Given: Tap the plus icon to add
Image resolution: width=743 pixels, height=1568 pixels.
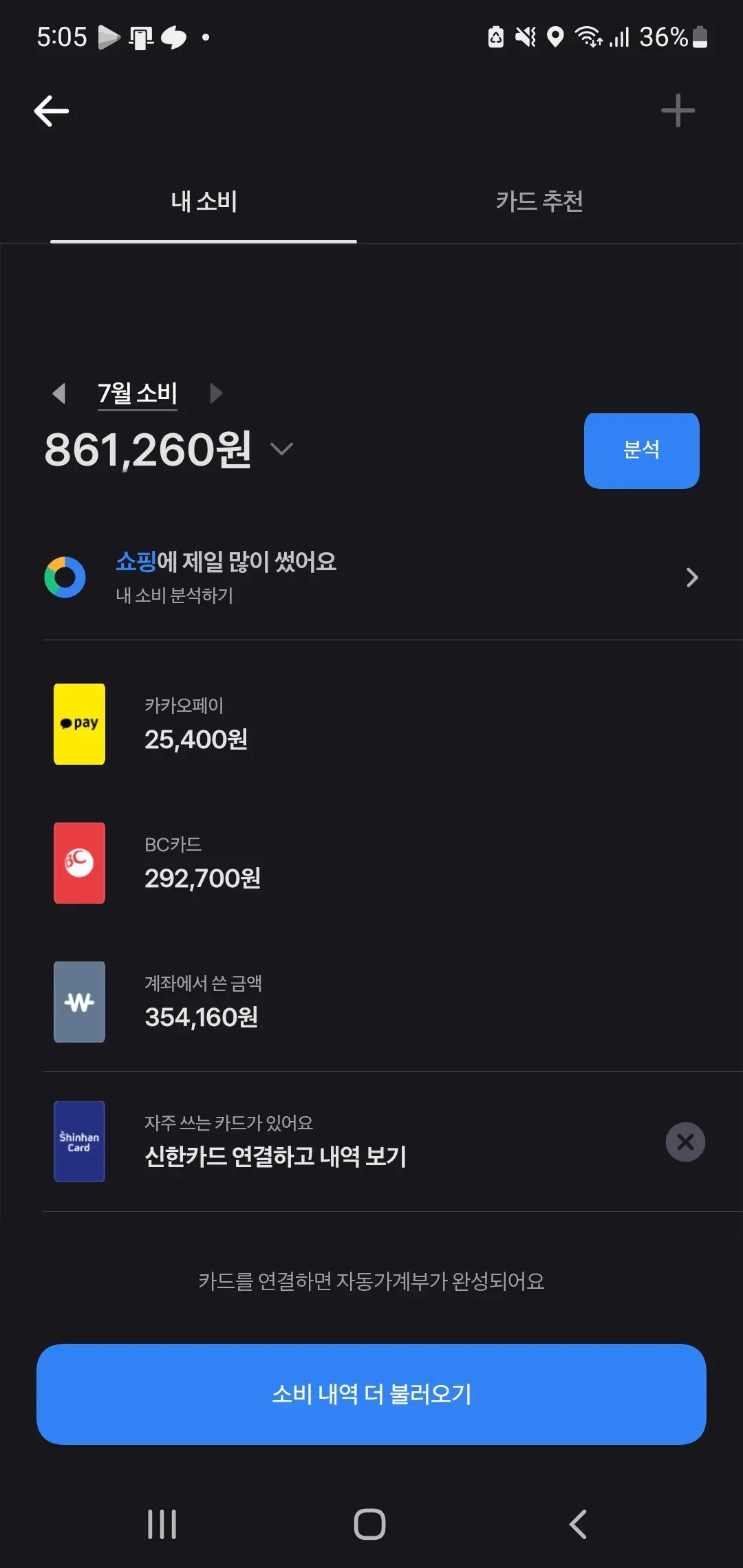Looking at the screenshot, I should tap(678, 111).
